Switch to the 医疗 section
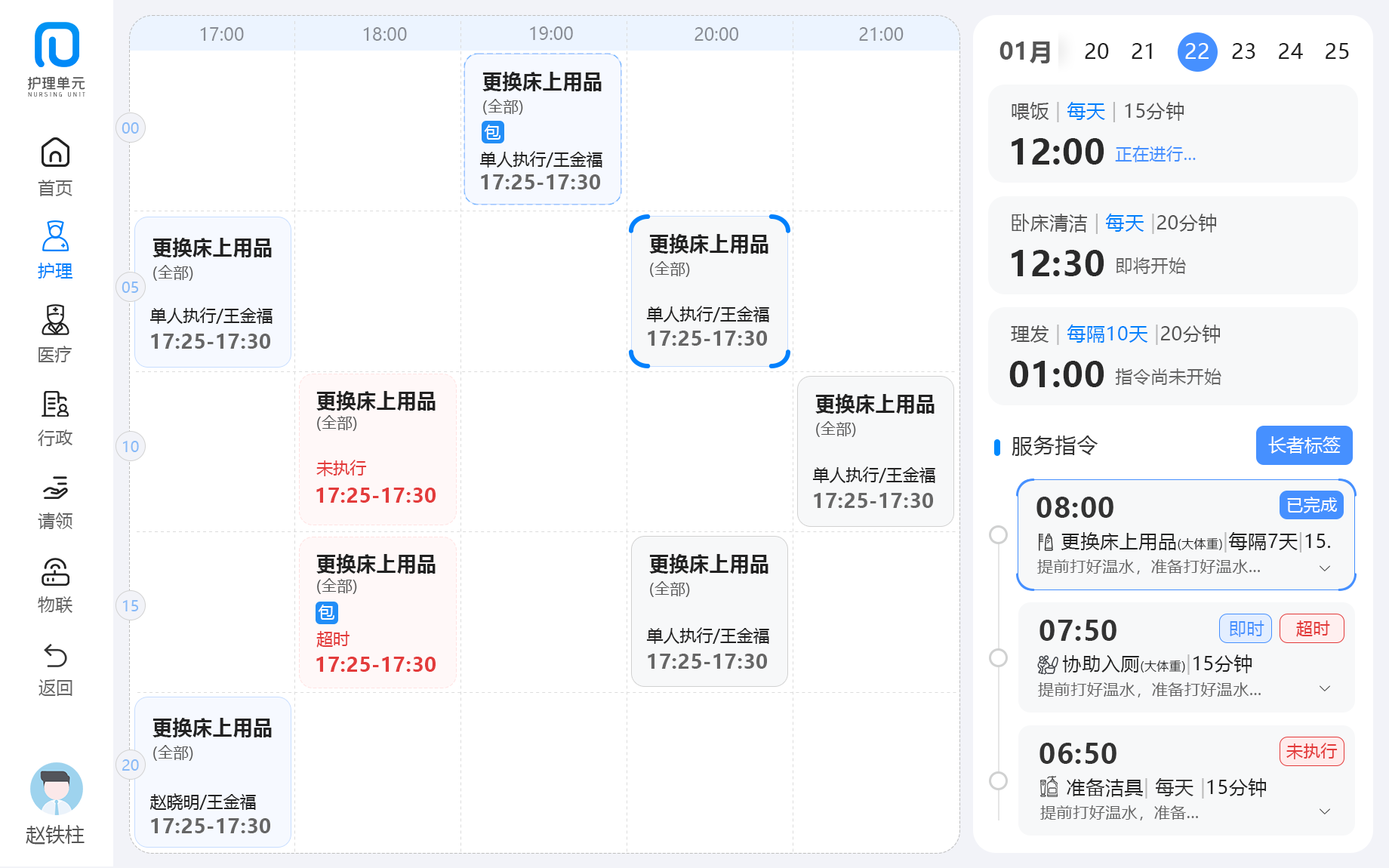1389x868 pixels. pos(55,333)
